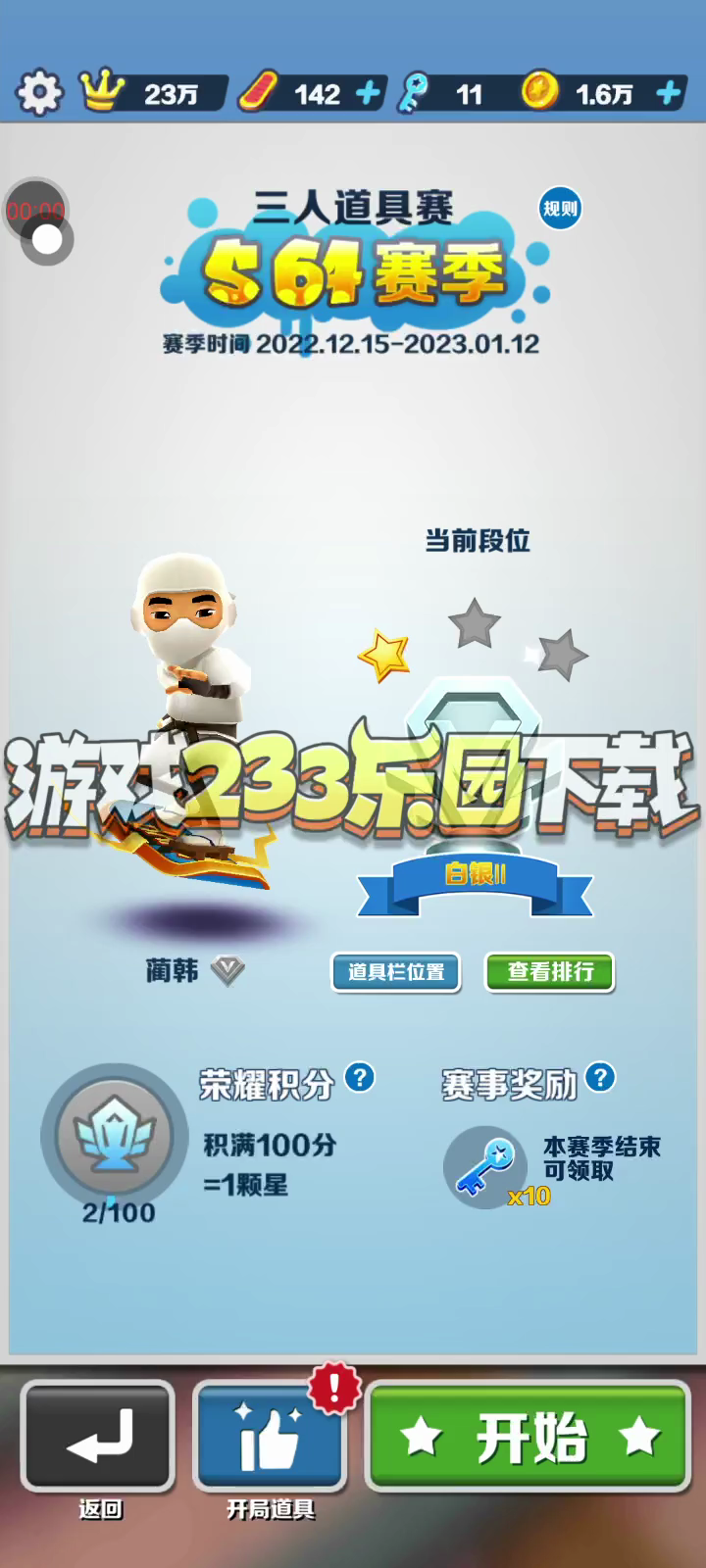The width and height of the screenshot is (706, 1568).
Task: Open help for 荣耀积分
Action: coord(360,1078)
